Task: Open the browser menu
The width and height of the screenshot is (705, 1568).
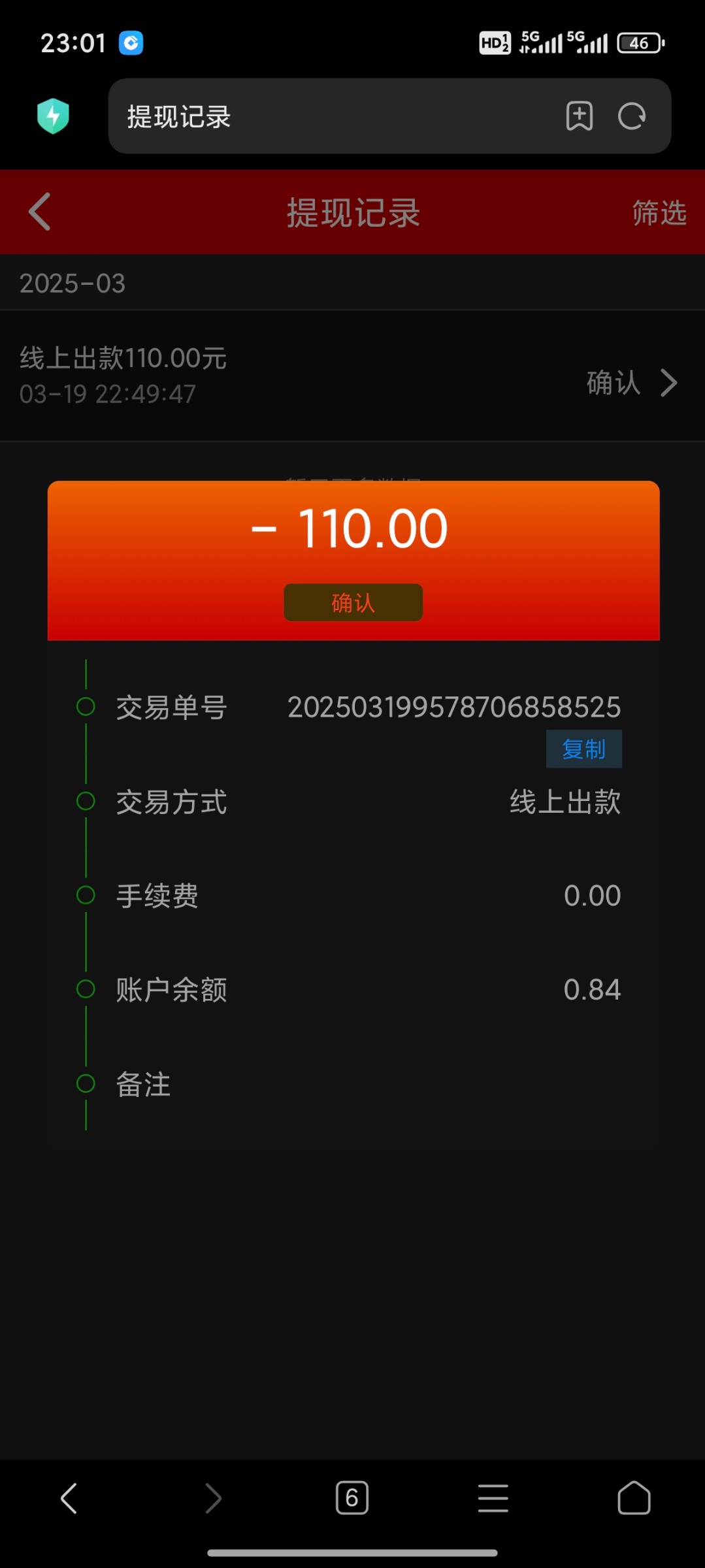Action: point(493,1497)
